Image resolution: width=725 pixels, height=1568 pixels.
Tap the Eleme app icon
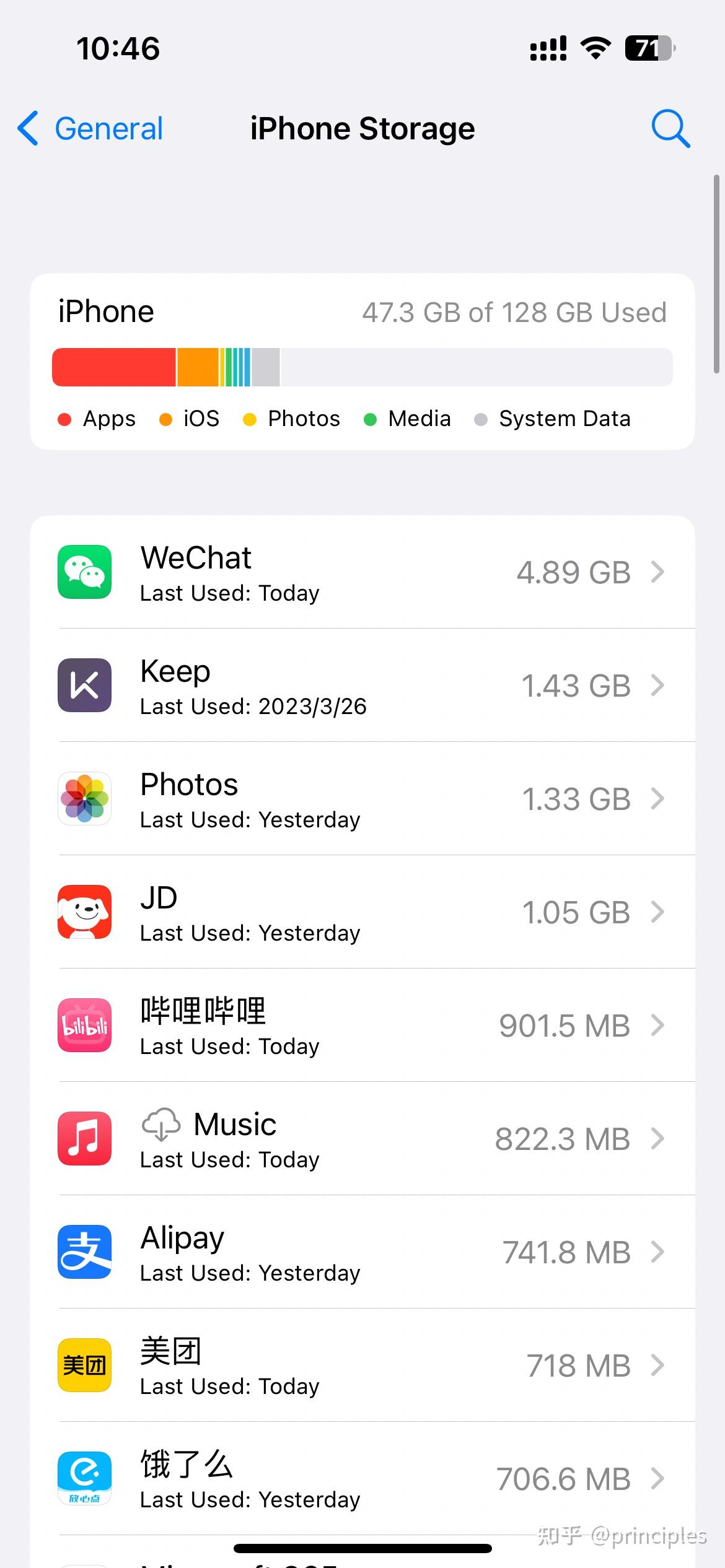pyautogui.click(x=84, y=1479)
